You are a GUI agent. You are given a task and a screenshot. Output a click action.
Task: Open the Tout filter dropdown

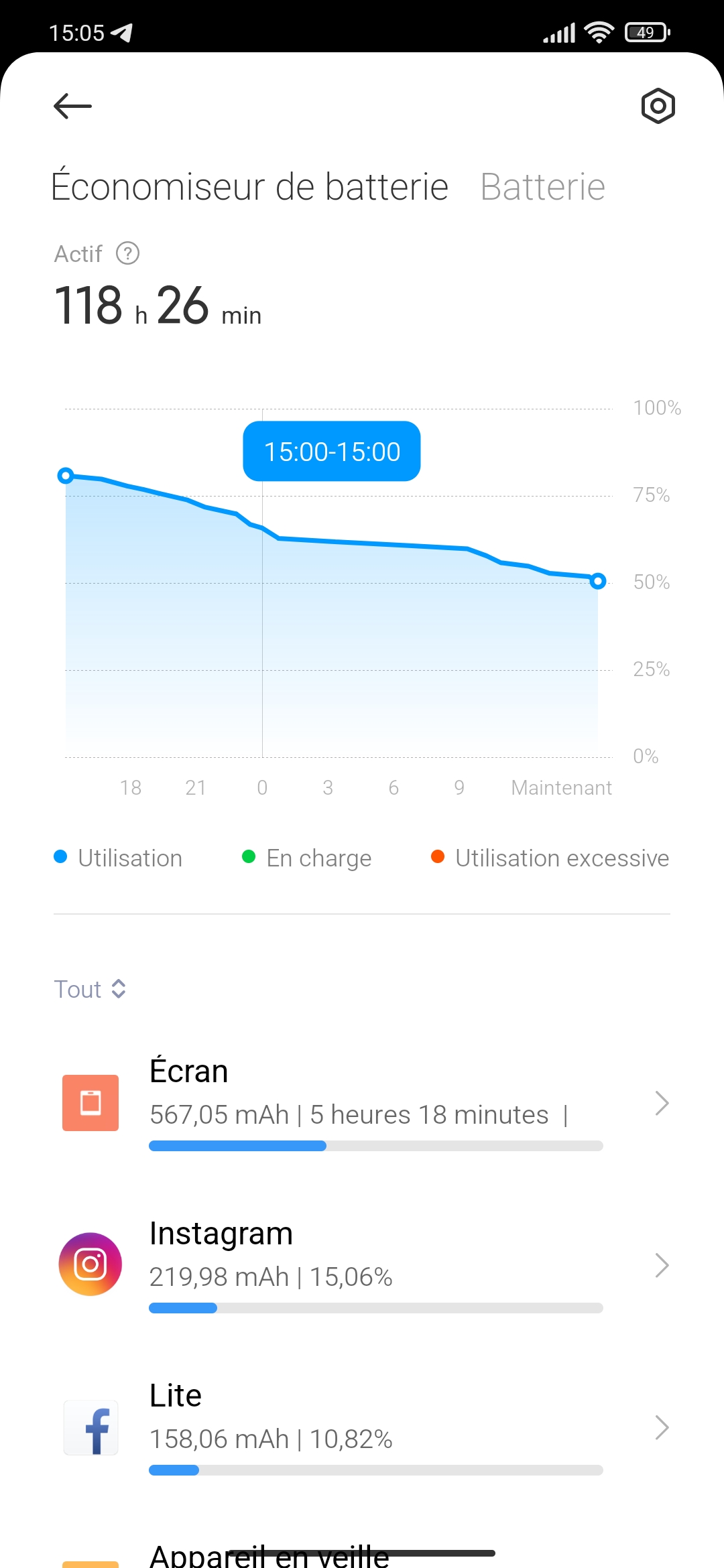pos(90,989)
